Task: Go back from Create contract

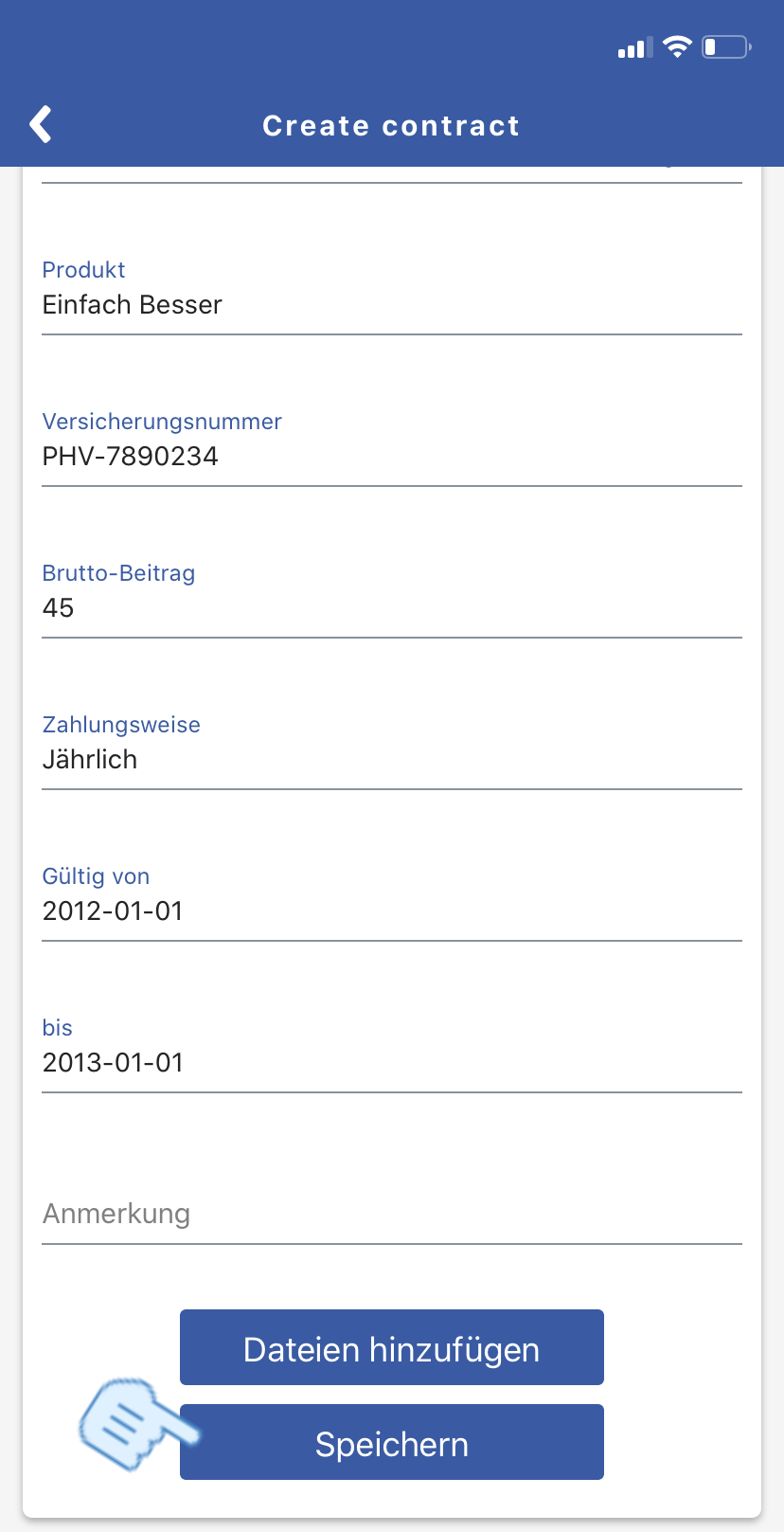Action: [x=41, y=125]
